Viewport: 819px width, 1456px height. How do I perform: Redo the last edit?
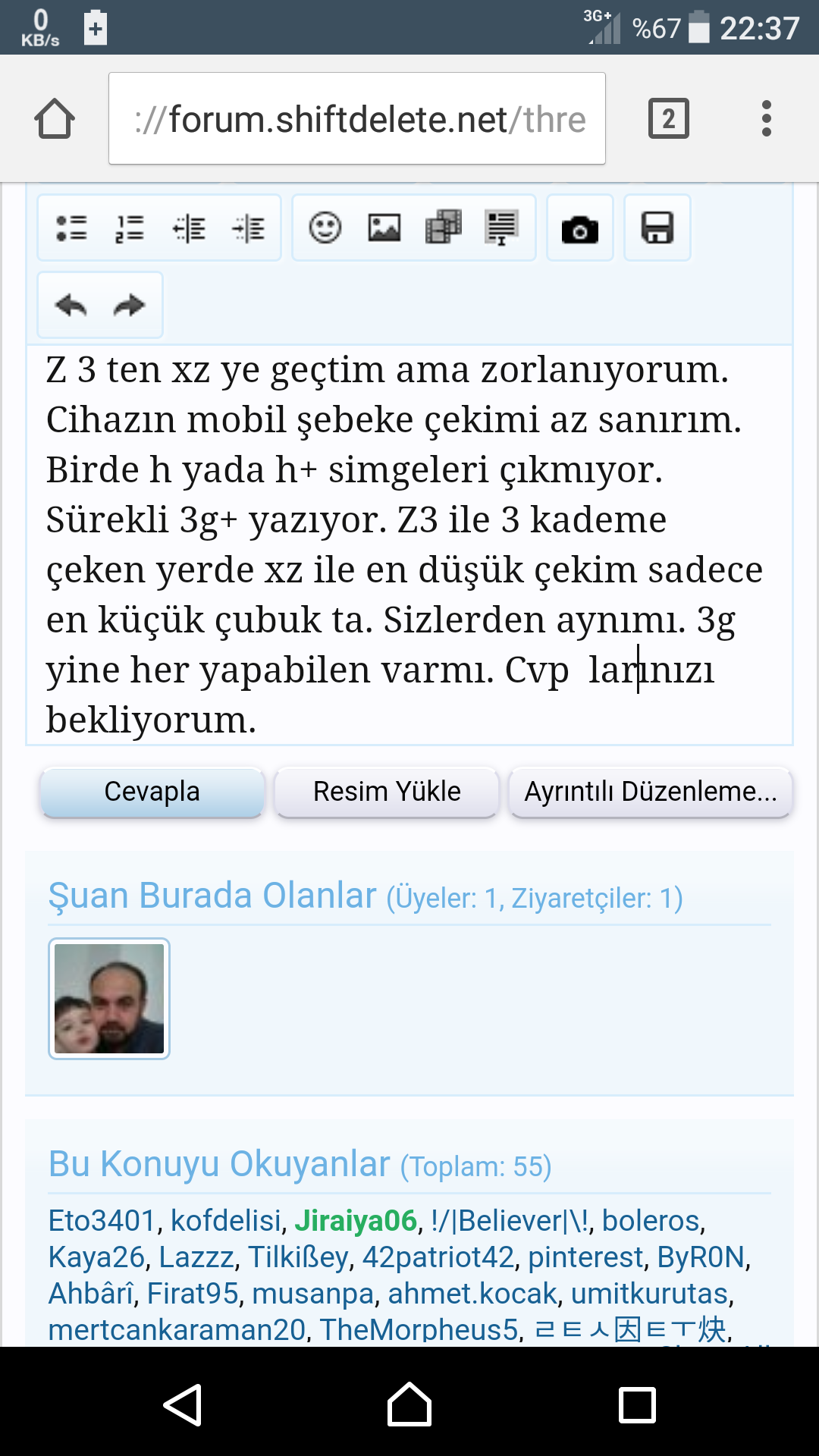point(129,306)
